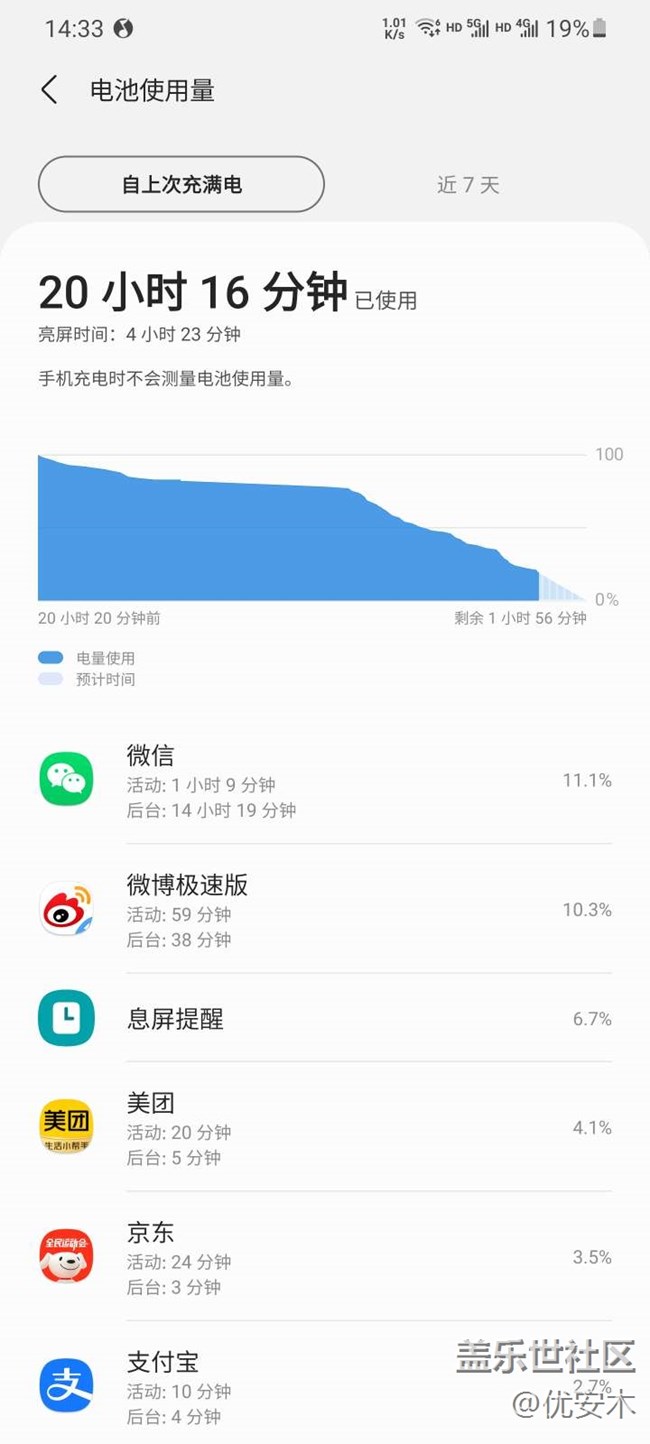The height and width of the screenshot is (1444, 650).
Task: View 息屏提醒 battery usage details
Action: tap(325, 1019)
